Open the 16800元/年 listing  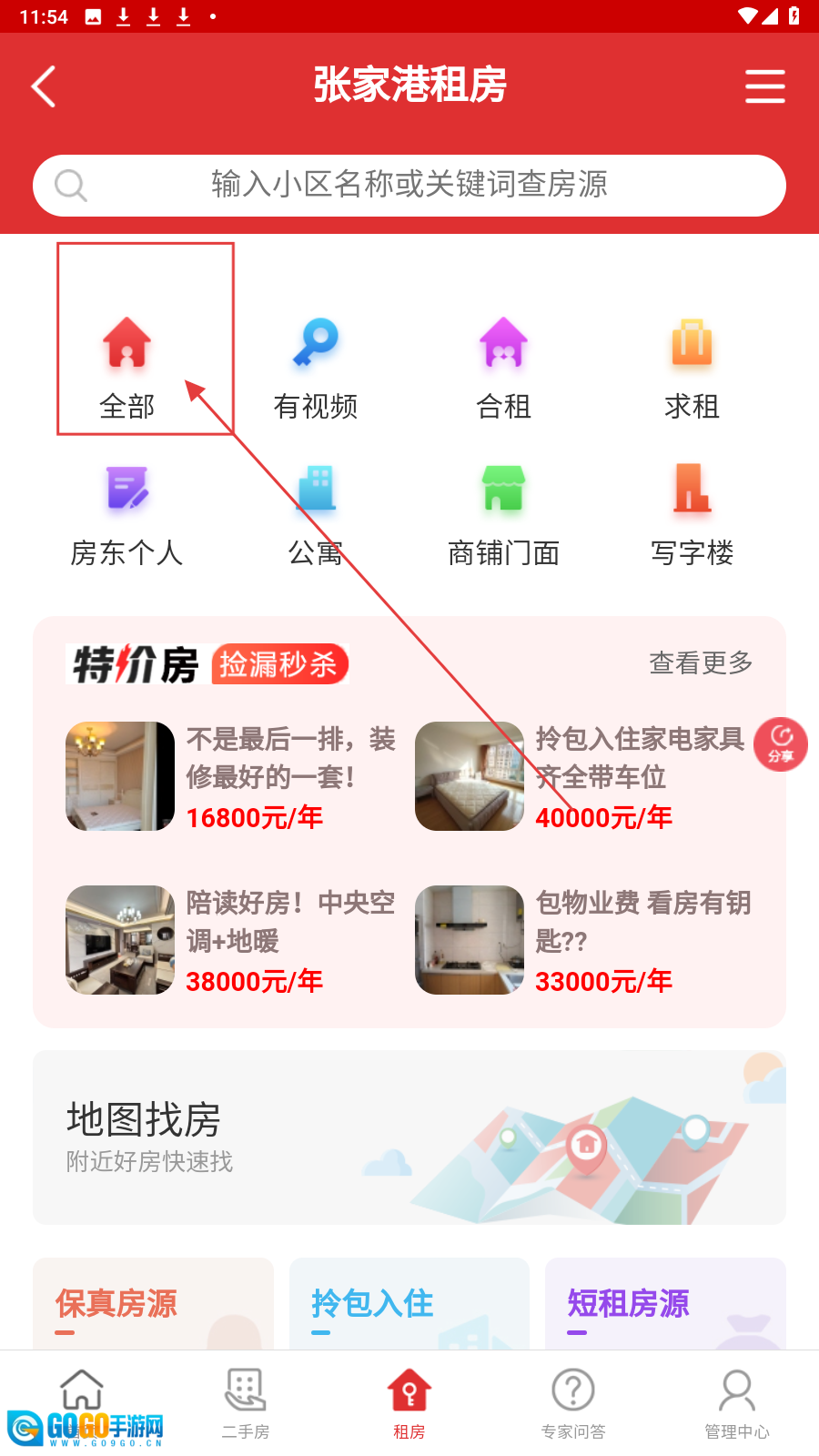[232, 776]
